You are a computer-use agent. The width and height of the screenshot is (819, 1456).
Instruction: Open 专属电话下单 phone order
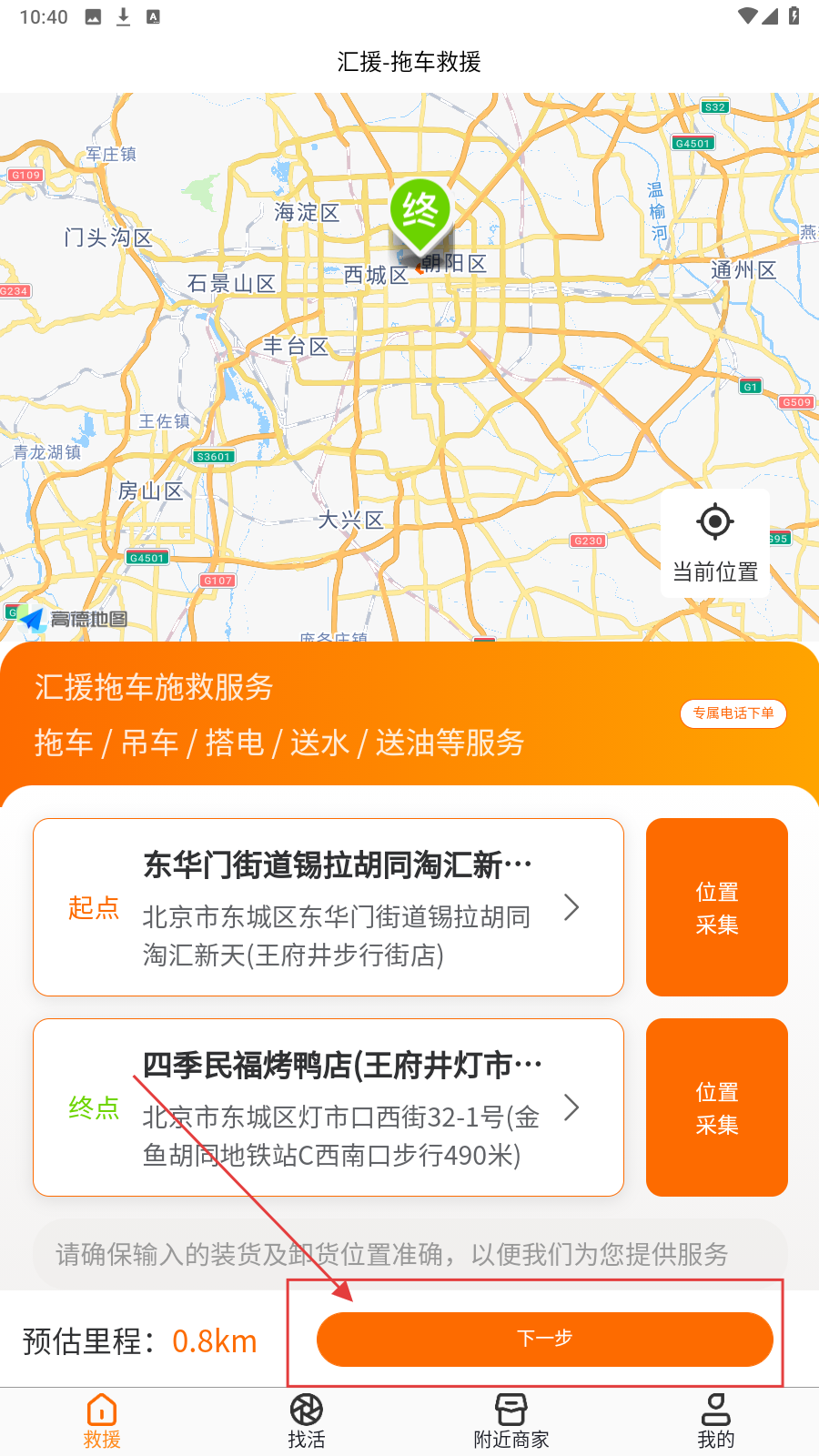tap(733, 713)
